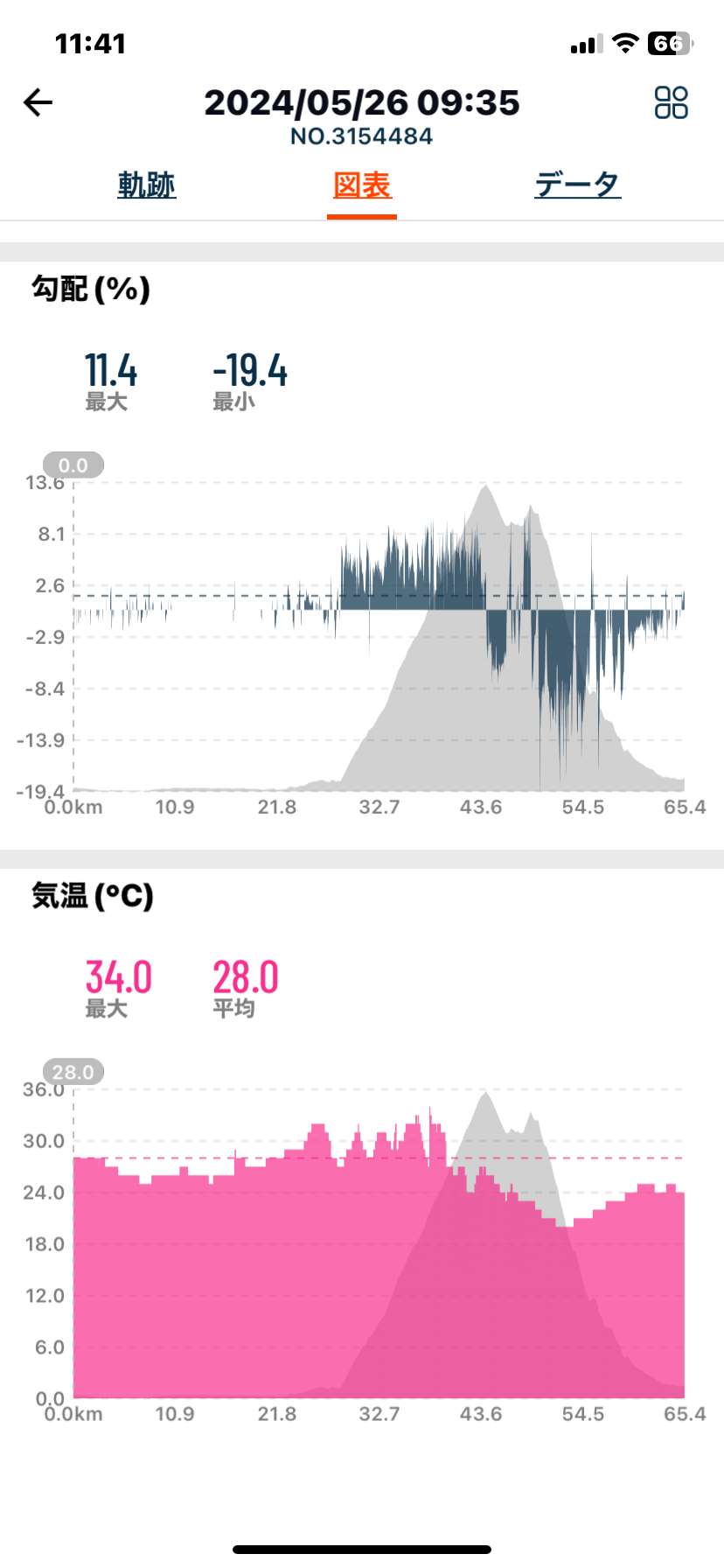Open the four-square grid menu icon
The width and height of the screenshot is (724, 1568).
pos(672,102)
